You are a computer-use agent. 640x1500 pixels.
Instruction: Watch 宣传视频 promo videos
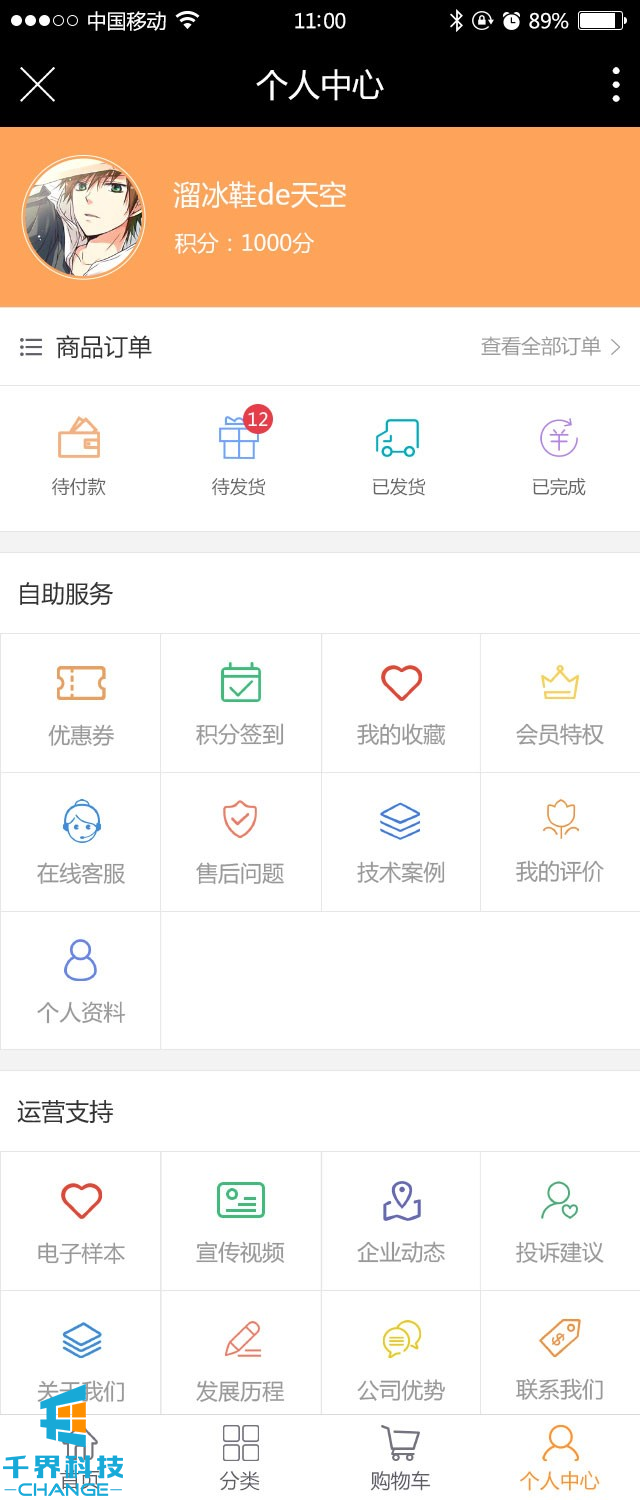point(240,1221)
